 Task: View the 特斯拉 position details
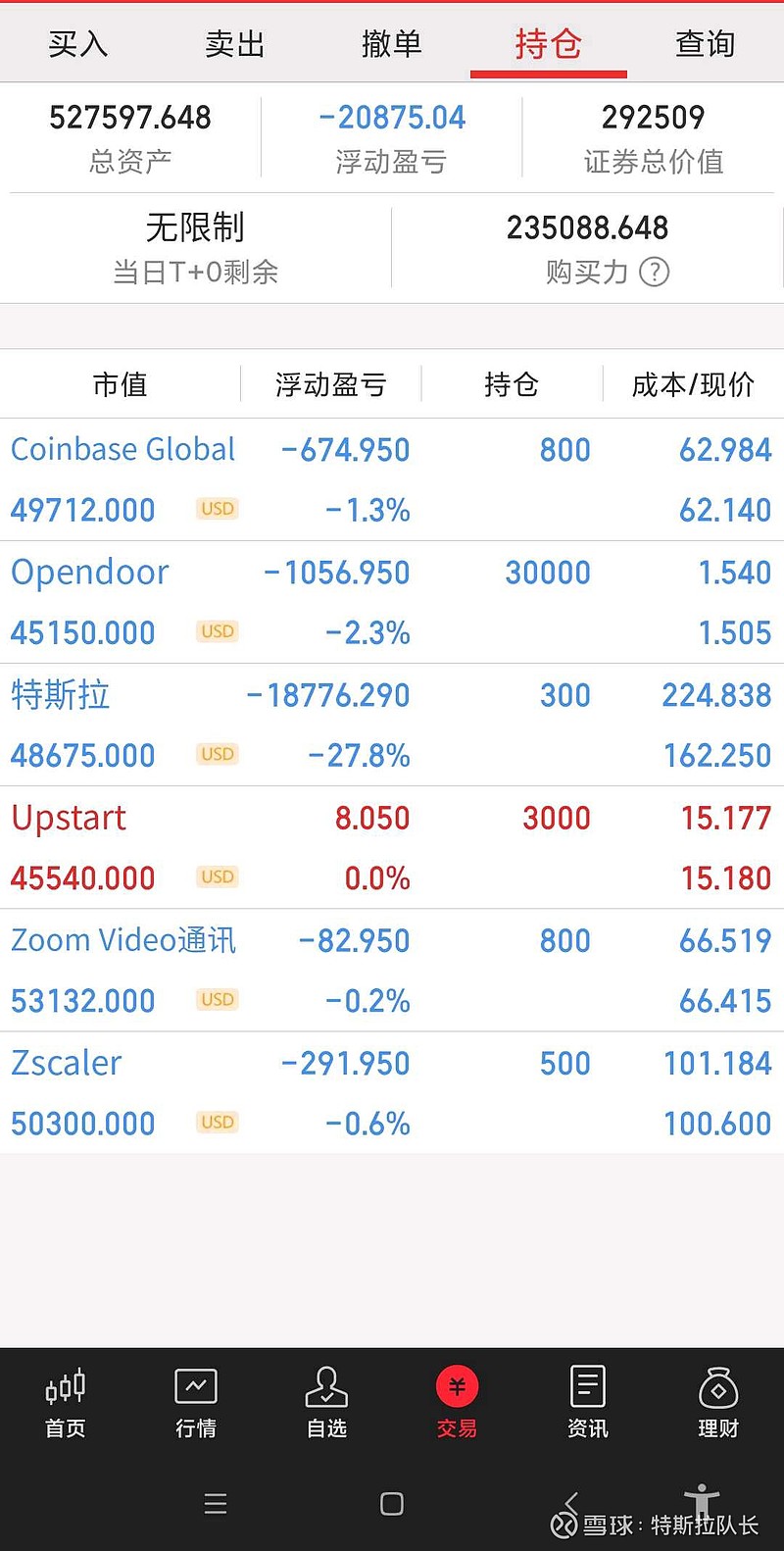(392, 725)
